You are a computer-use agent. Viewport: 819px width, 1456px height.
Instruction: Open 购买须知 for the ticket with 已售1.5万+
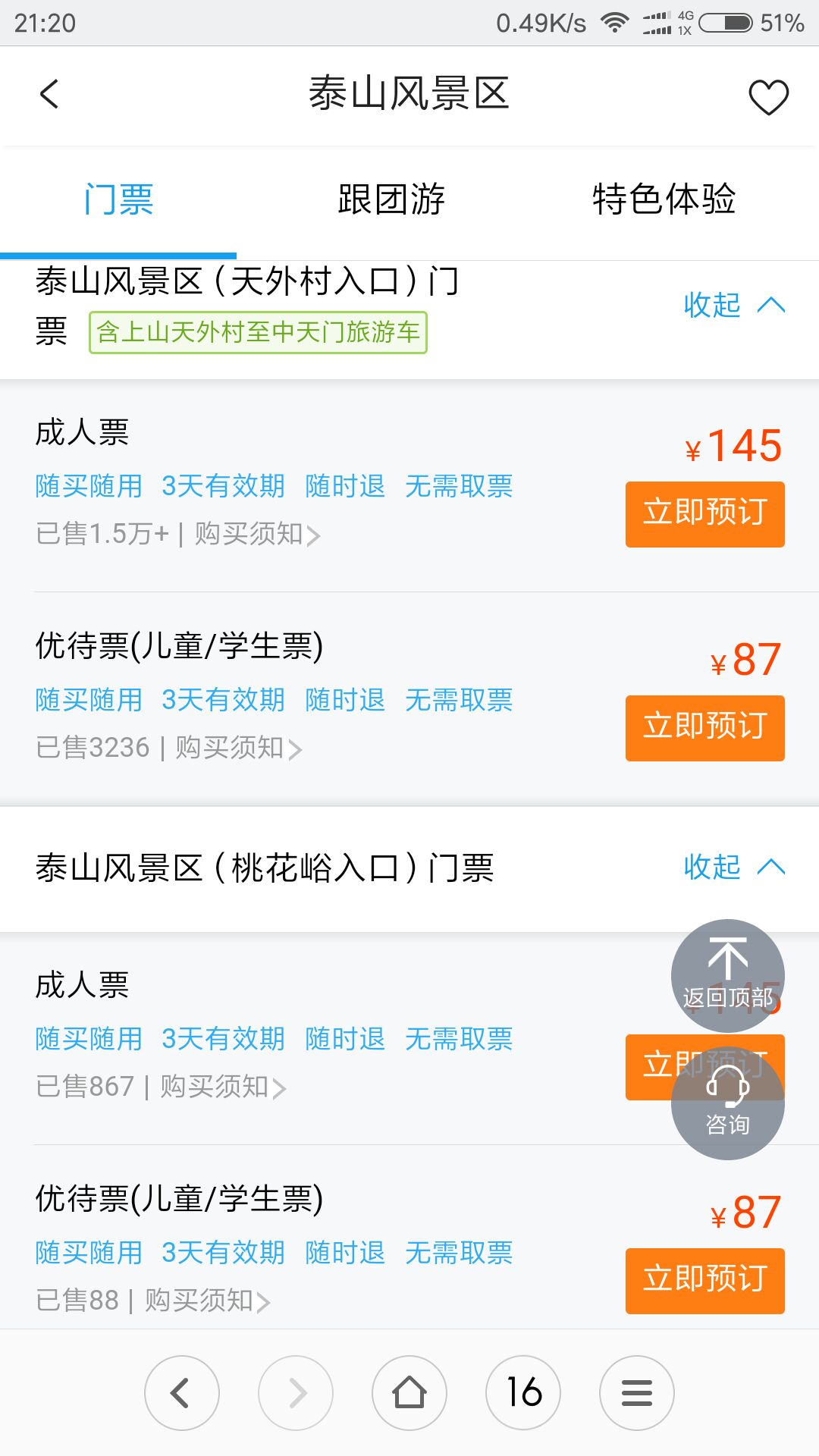(257, 534)
